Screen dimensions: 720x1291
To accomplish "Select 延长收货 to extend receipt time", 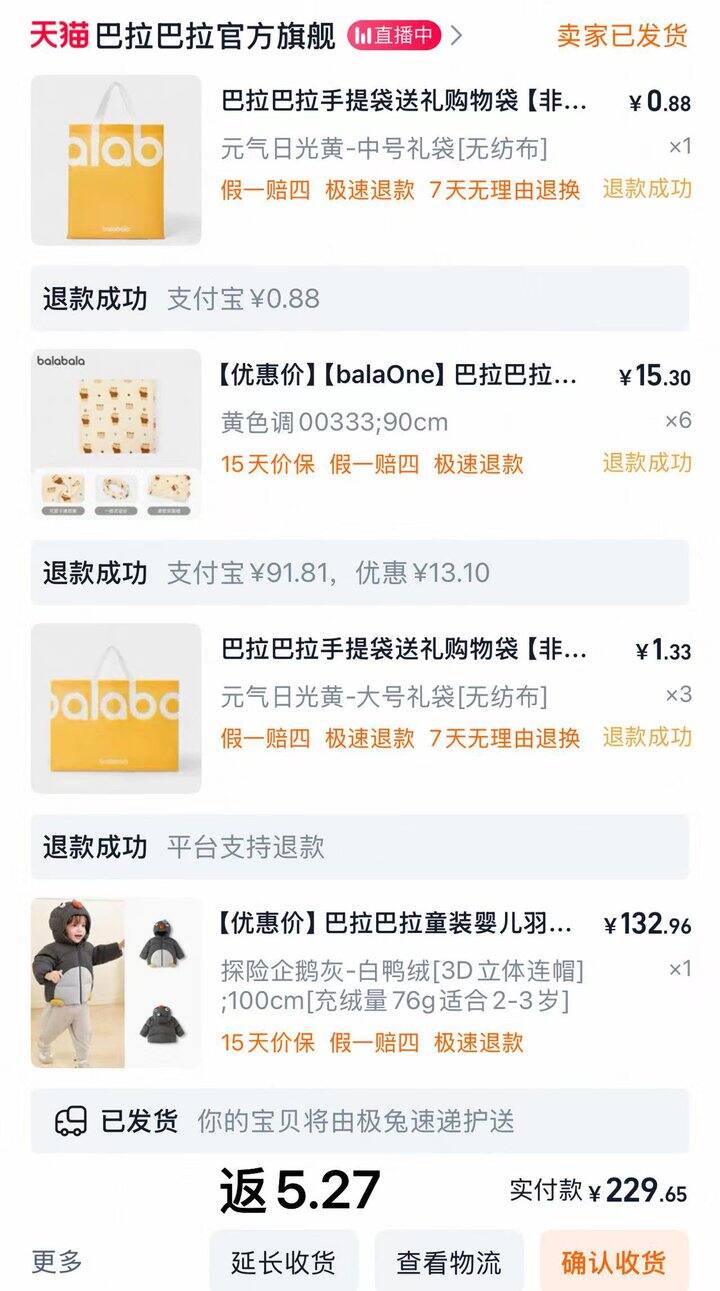I will click(284, 1262).
